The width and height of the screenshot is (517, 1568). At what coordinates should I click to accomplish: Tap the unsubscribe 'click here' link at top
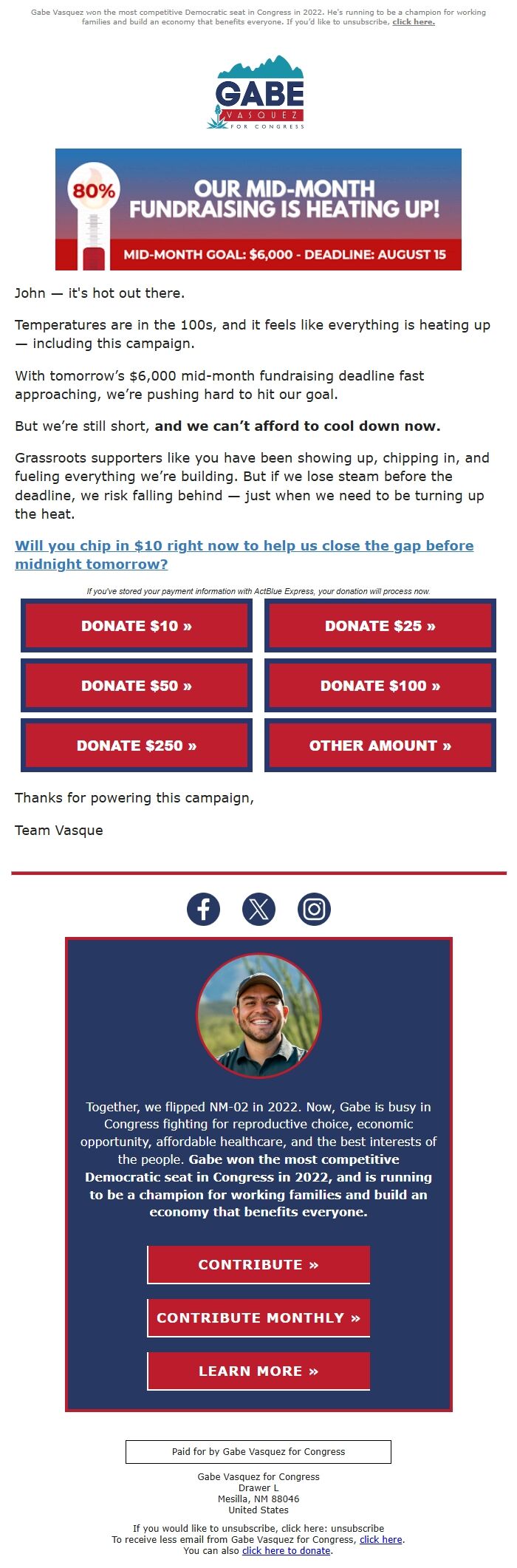[x=414, y=22]
